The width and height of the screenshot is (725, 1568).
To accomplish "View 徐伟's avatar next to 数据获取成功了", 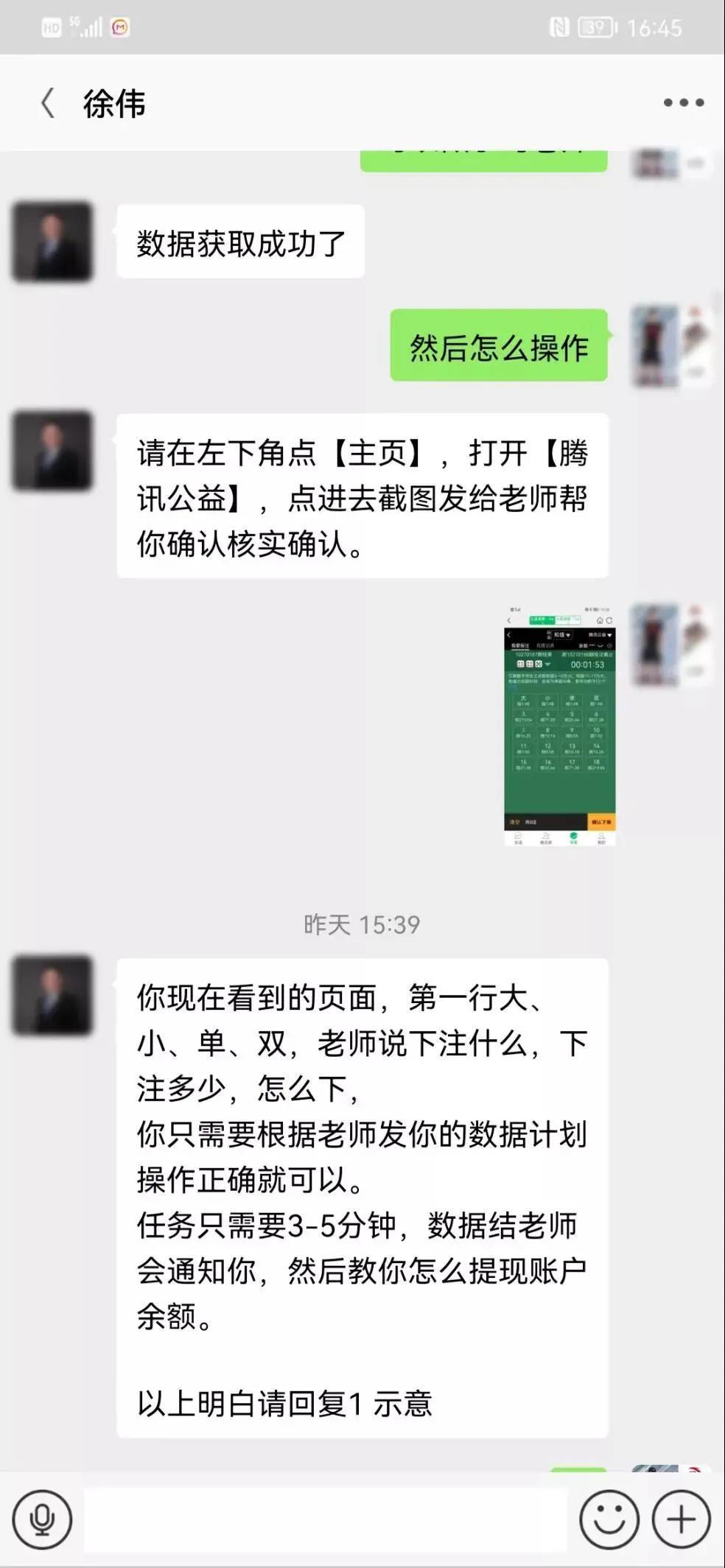I will coord(52,242).
